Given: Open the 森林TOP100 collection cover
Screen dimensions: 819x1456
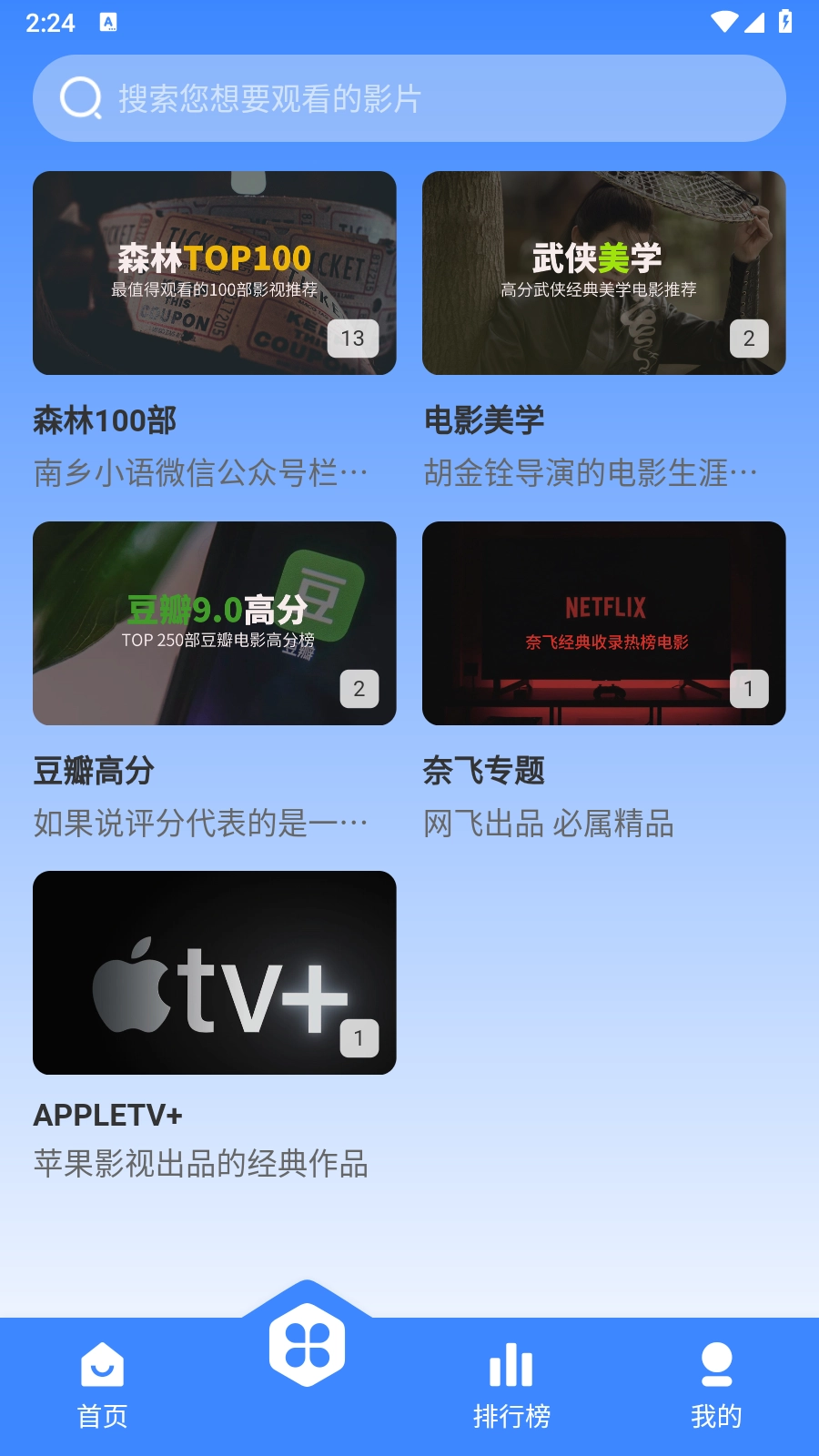Looking at the screenshot, I should pyautogui.click(x=215, y=272).
